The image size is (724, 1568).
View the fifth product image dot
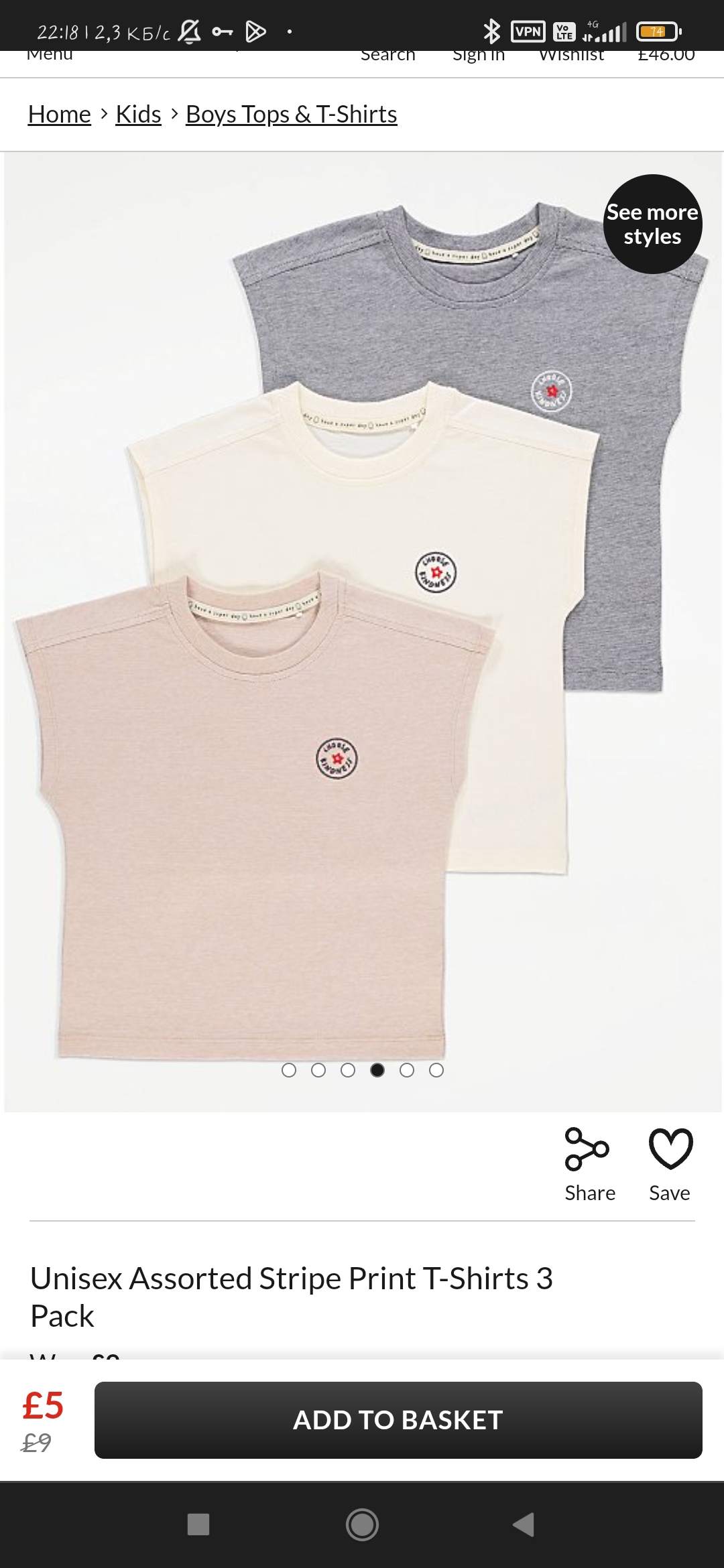407,1070
